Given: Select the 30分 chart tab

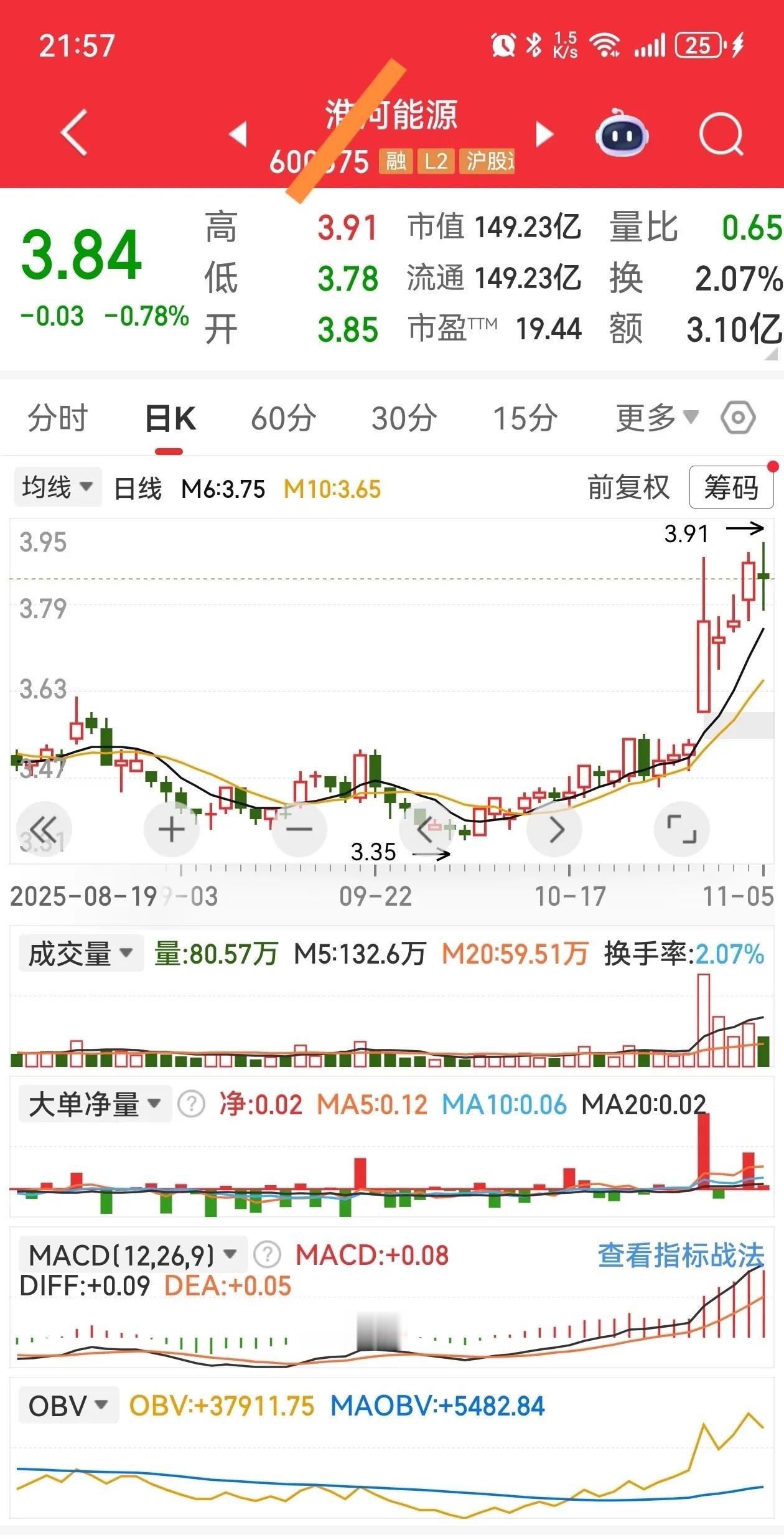Looking at the screenshot, I should coord(404,418).
